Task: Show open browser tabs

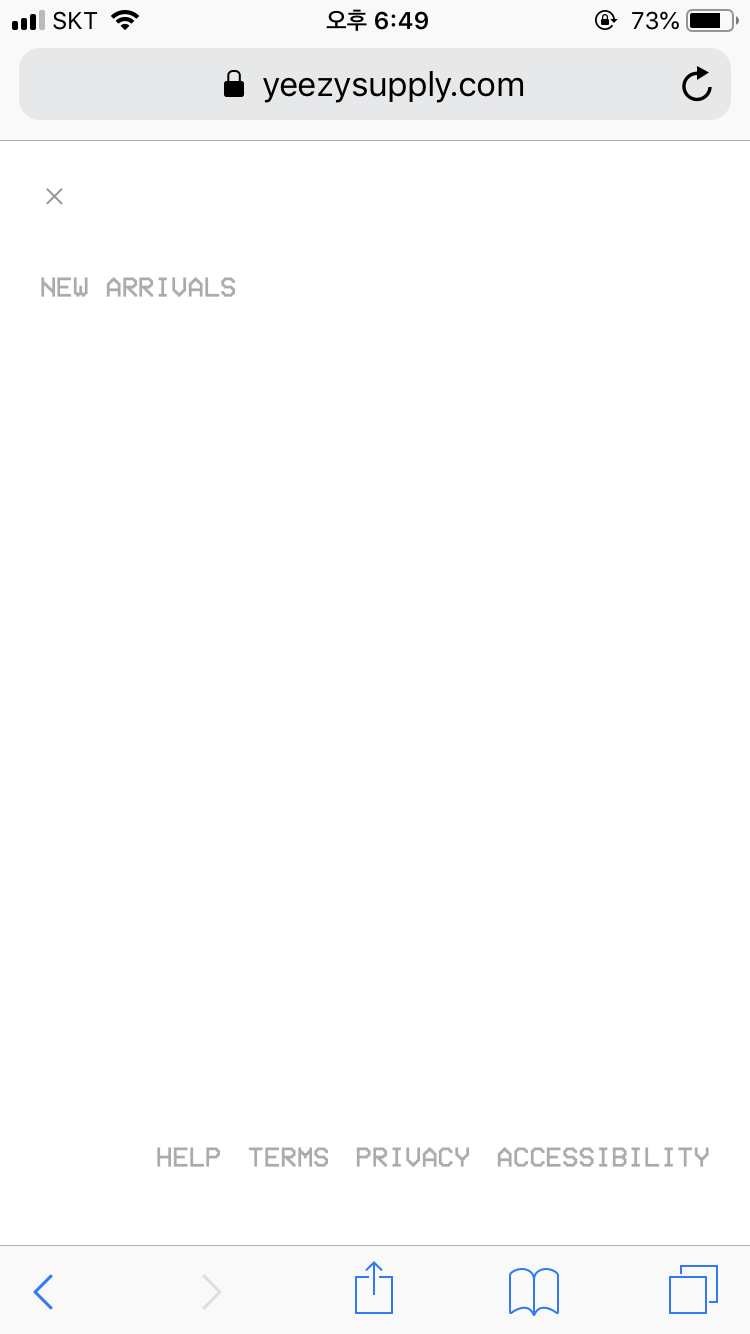Action: 693,1290
